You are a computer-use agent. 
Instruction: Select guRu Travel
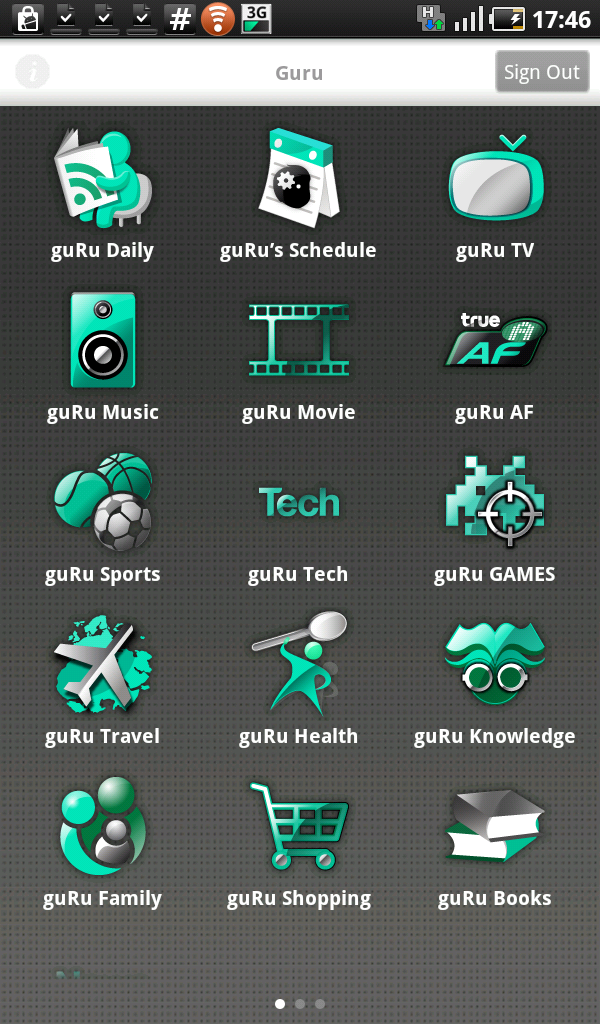coord(103,680)
